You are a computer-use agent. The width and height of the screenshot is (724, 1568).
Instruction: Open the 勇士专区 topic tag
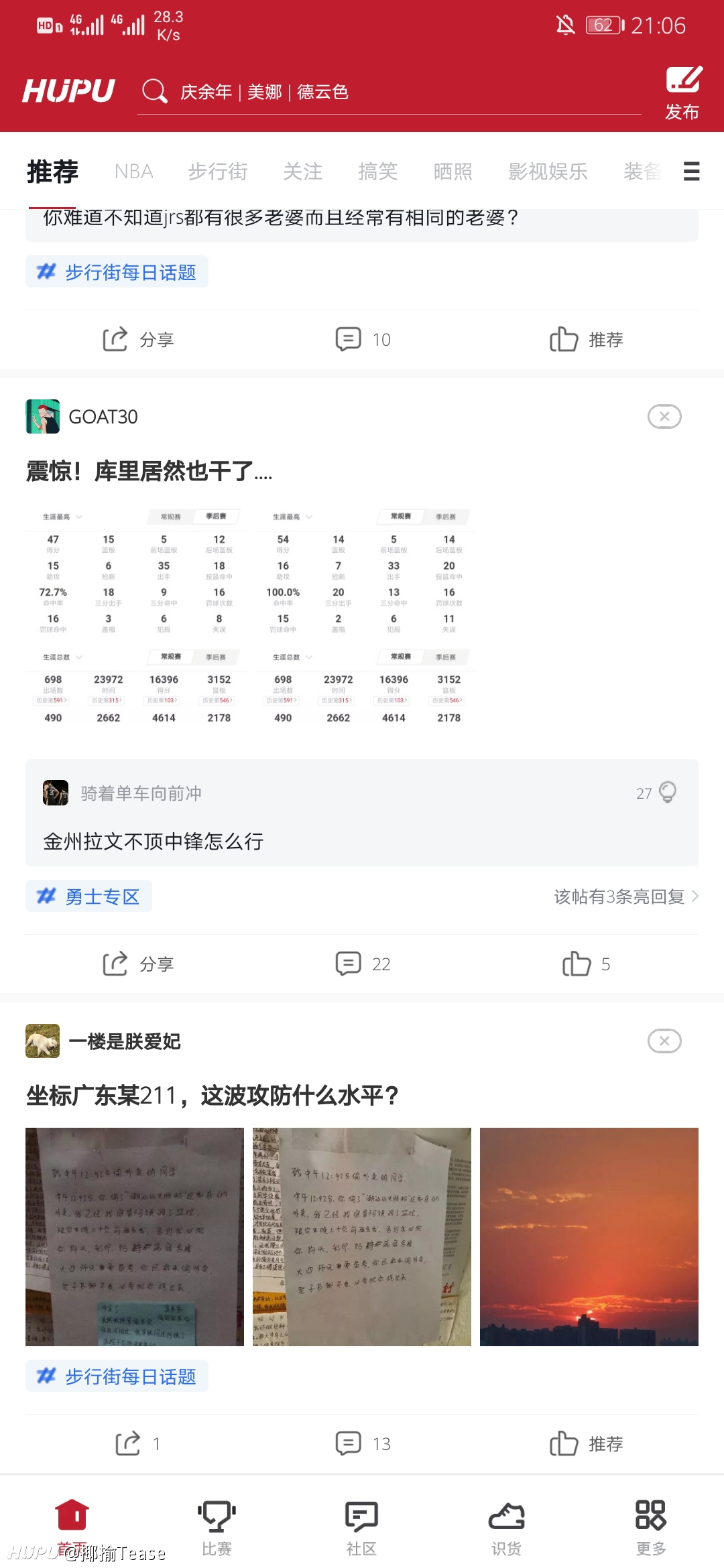pos(88,897)
